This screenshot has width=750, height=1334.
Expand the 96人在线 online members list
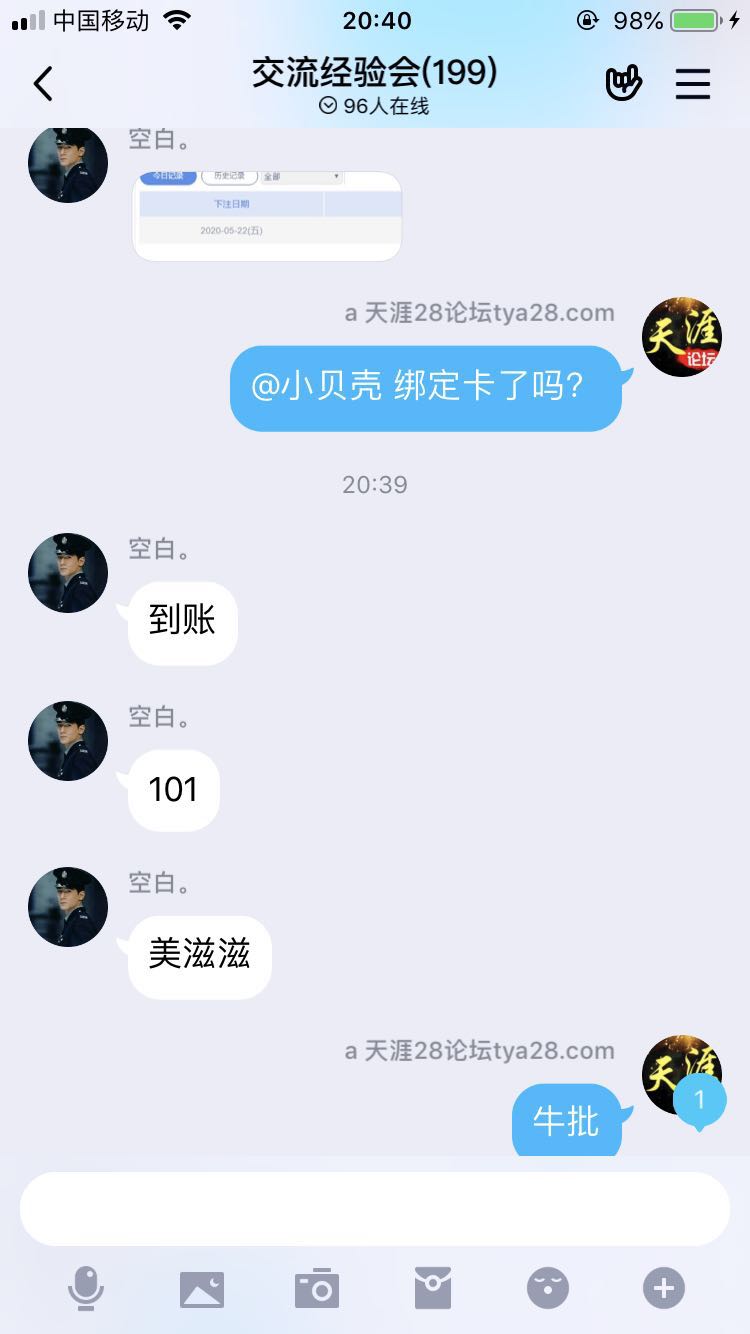(x=374, y=106)
